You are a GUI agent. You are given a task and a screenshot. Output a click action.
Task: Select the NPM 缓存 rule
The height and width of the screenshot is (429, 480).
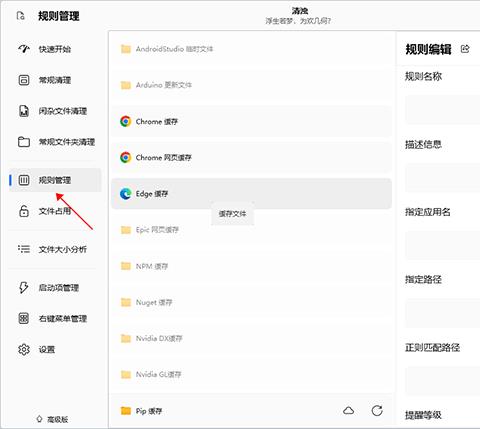tap(251, 266)
